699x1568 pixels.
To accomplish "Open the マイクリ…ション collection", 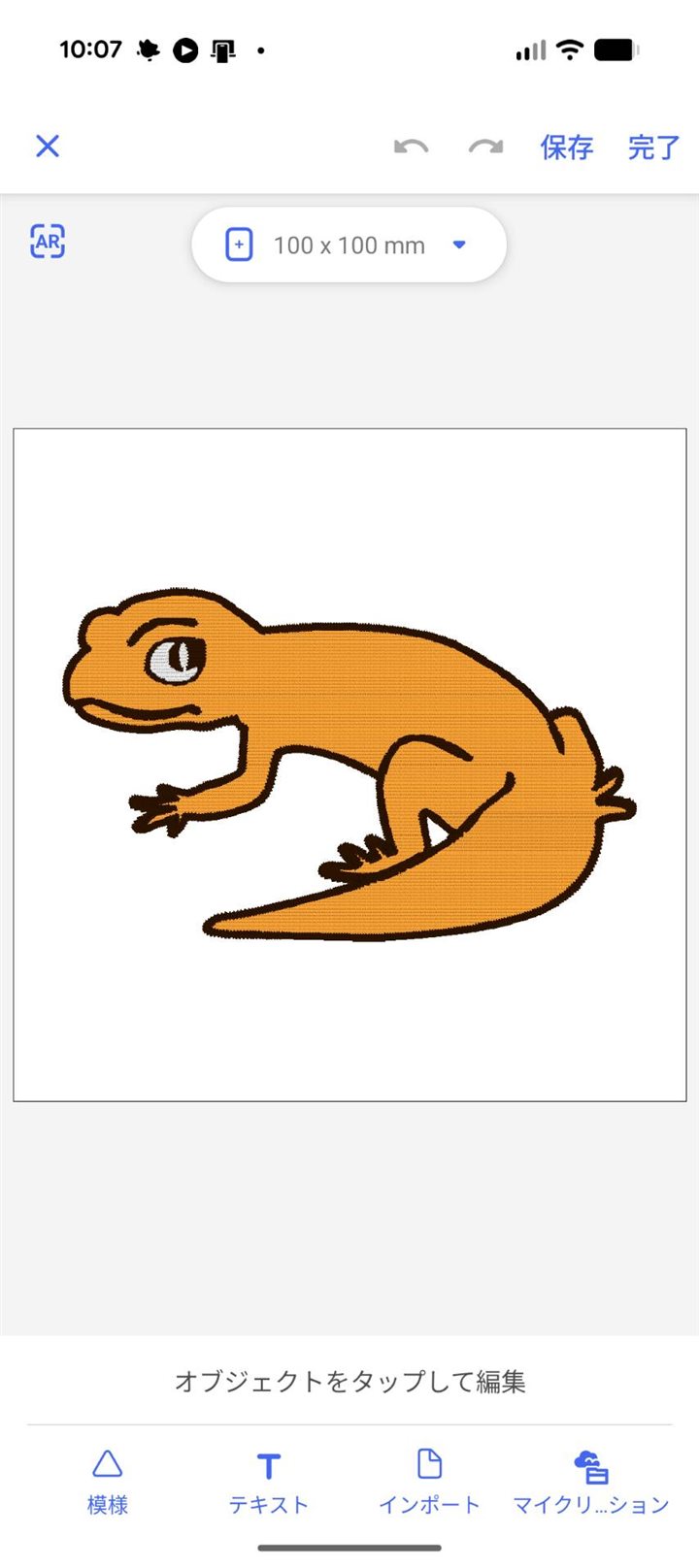I will (x=590, y=1482).
